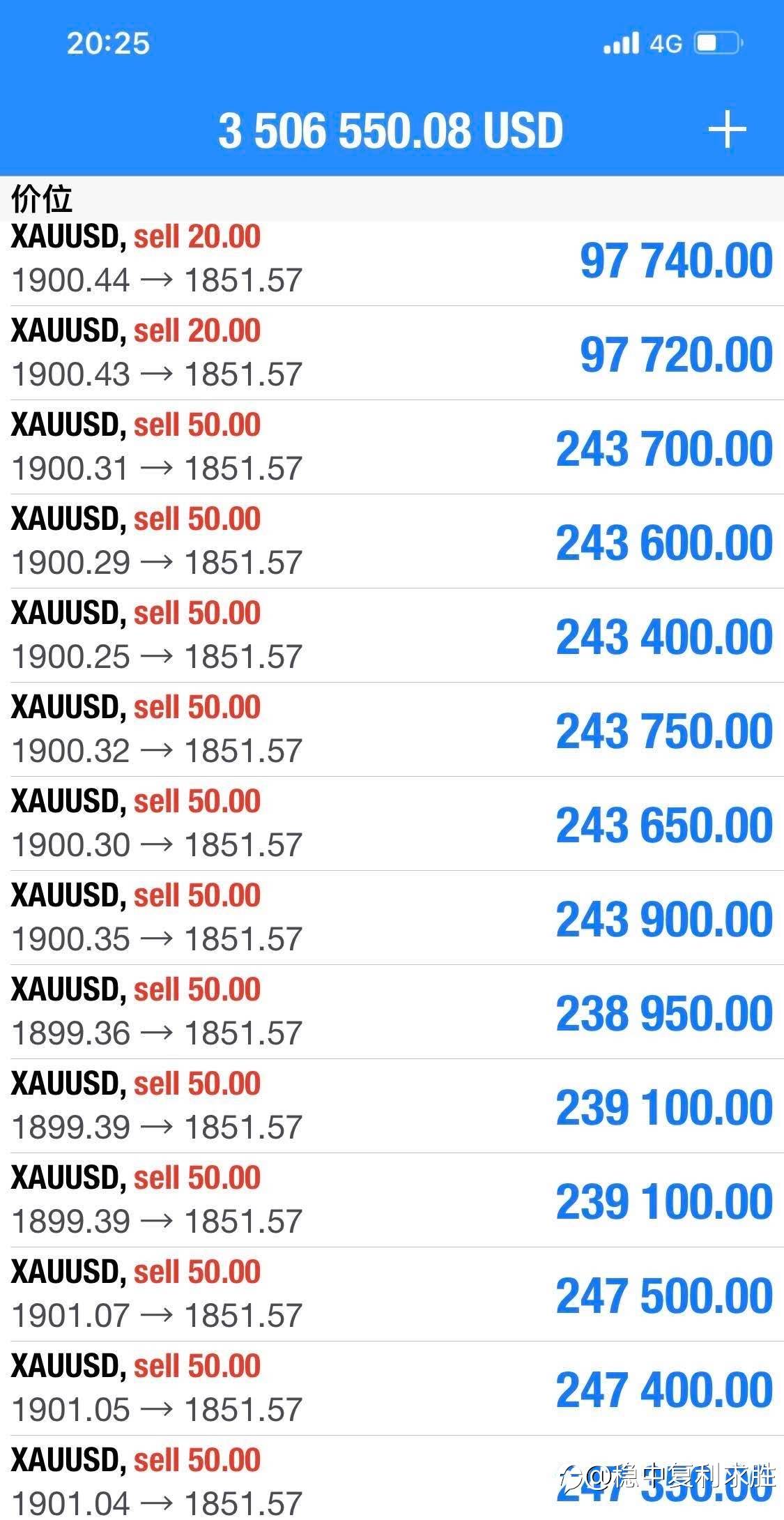784x1520 pixels.
Task: Select the position opened at 1900.32
Action: tap(392, 729)
